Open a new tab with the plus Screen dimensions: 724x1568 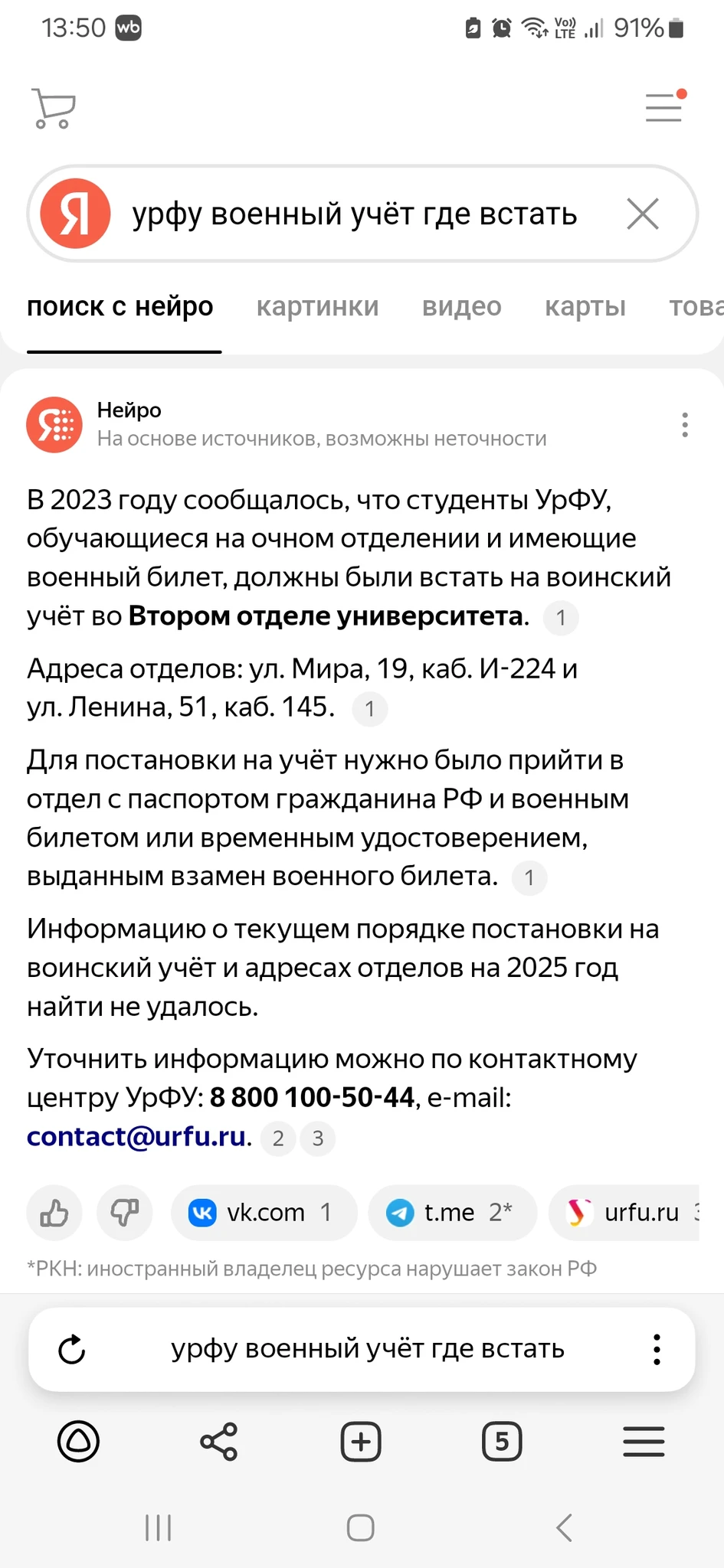click(x=361, y=1442)
